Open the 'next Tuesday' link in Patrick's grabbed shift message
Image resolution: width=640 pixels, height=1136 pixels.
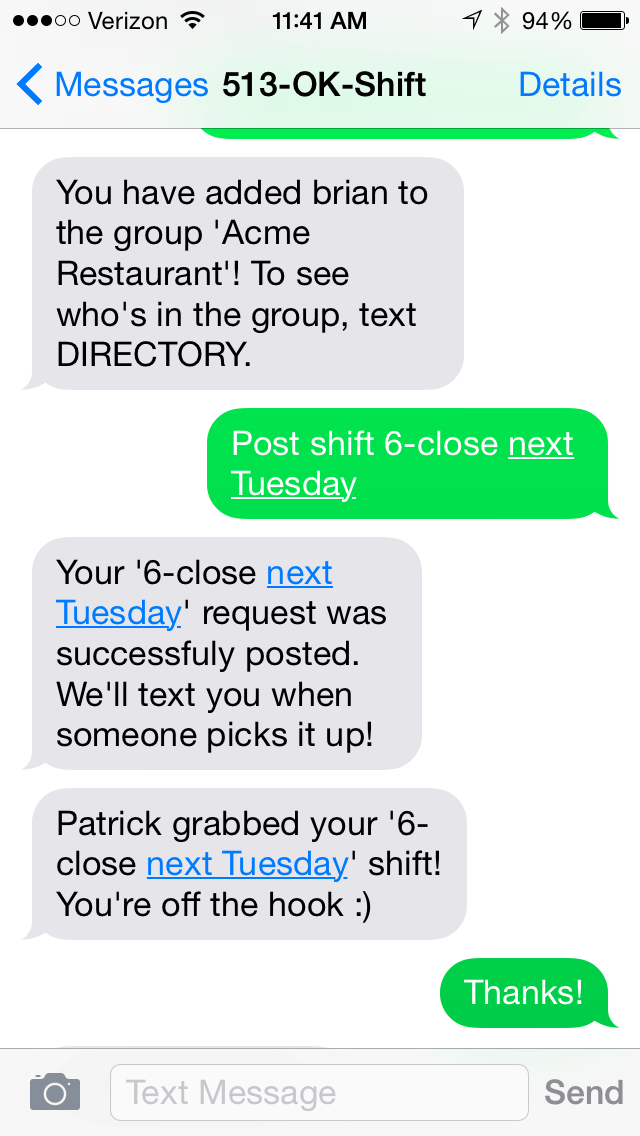tap(246, 863)
